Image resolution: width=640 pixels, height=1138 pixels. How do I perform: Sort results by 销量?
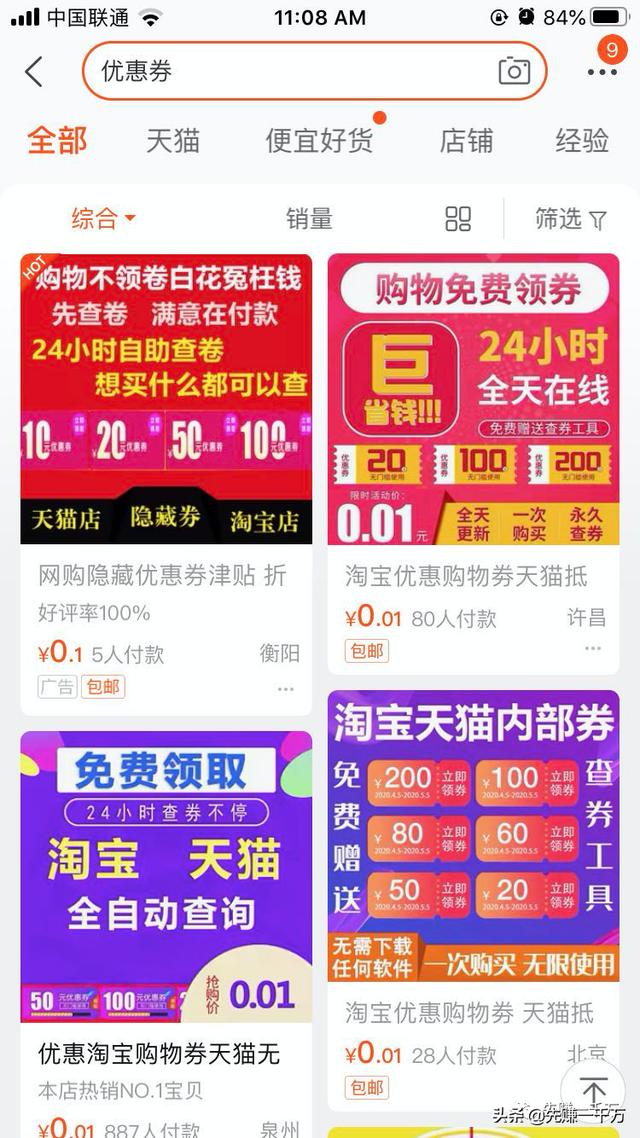click(x=309, y=218)
